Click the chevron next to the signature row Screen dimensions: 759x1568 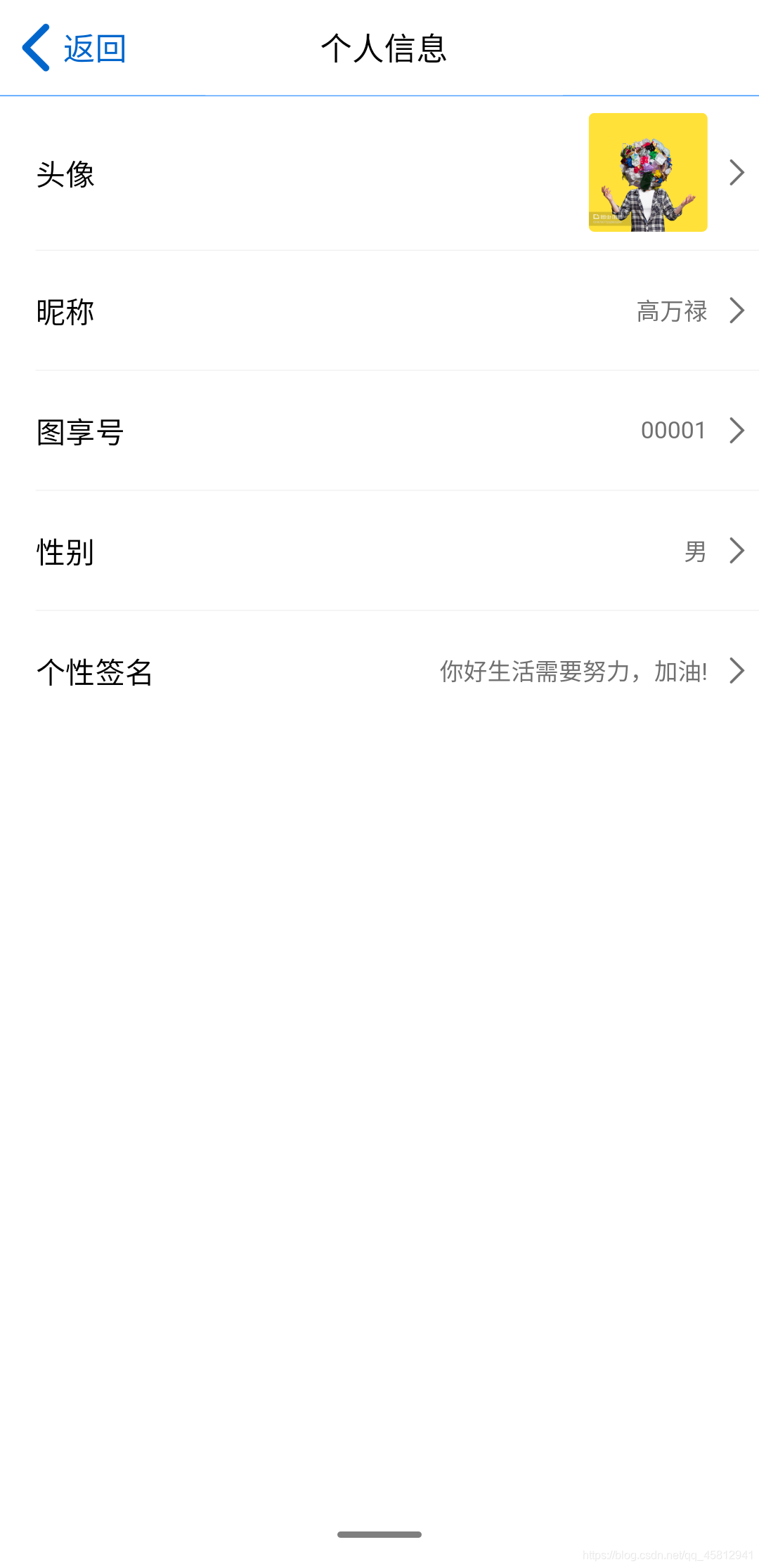(x=736, y=671)
